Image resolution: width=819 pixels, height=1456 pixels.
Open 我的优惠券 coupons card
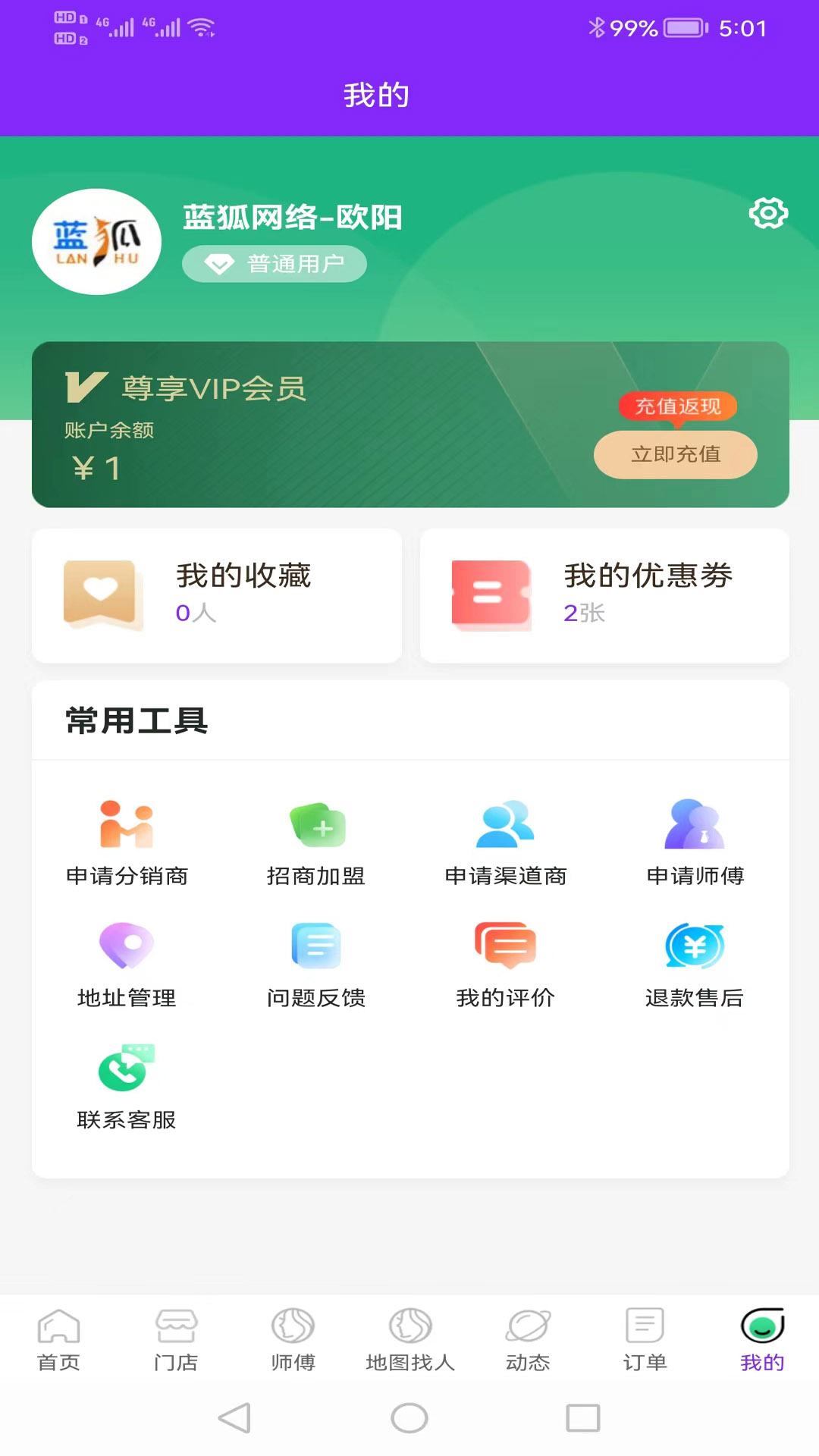(x=604, y=595)
